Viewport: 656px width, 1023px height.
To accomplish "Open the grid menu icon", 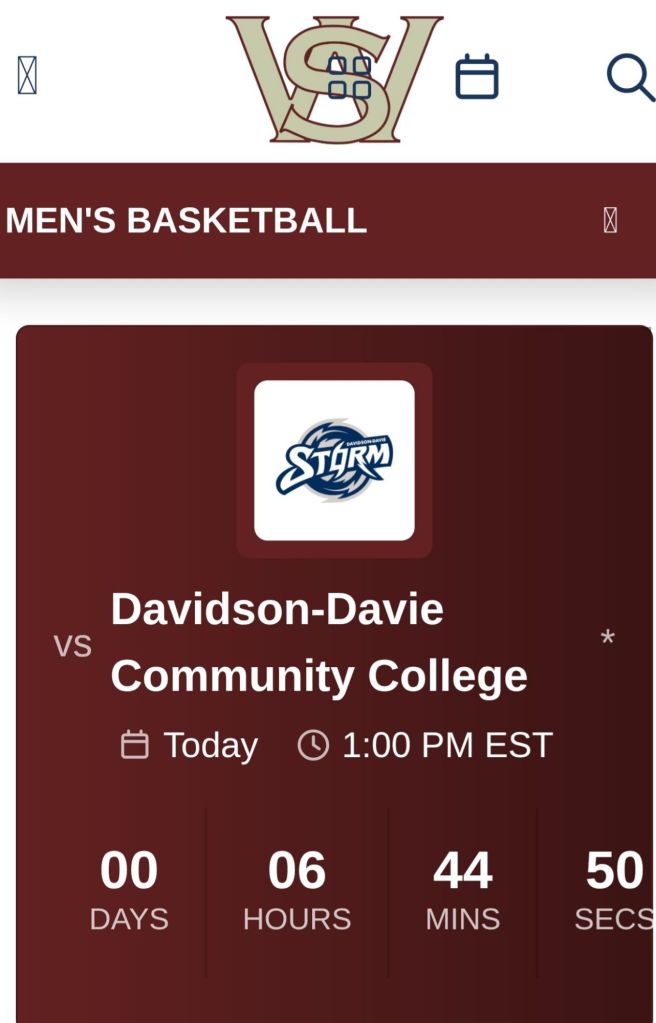I will tap(349, 77).
